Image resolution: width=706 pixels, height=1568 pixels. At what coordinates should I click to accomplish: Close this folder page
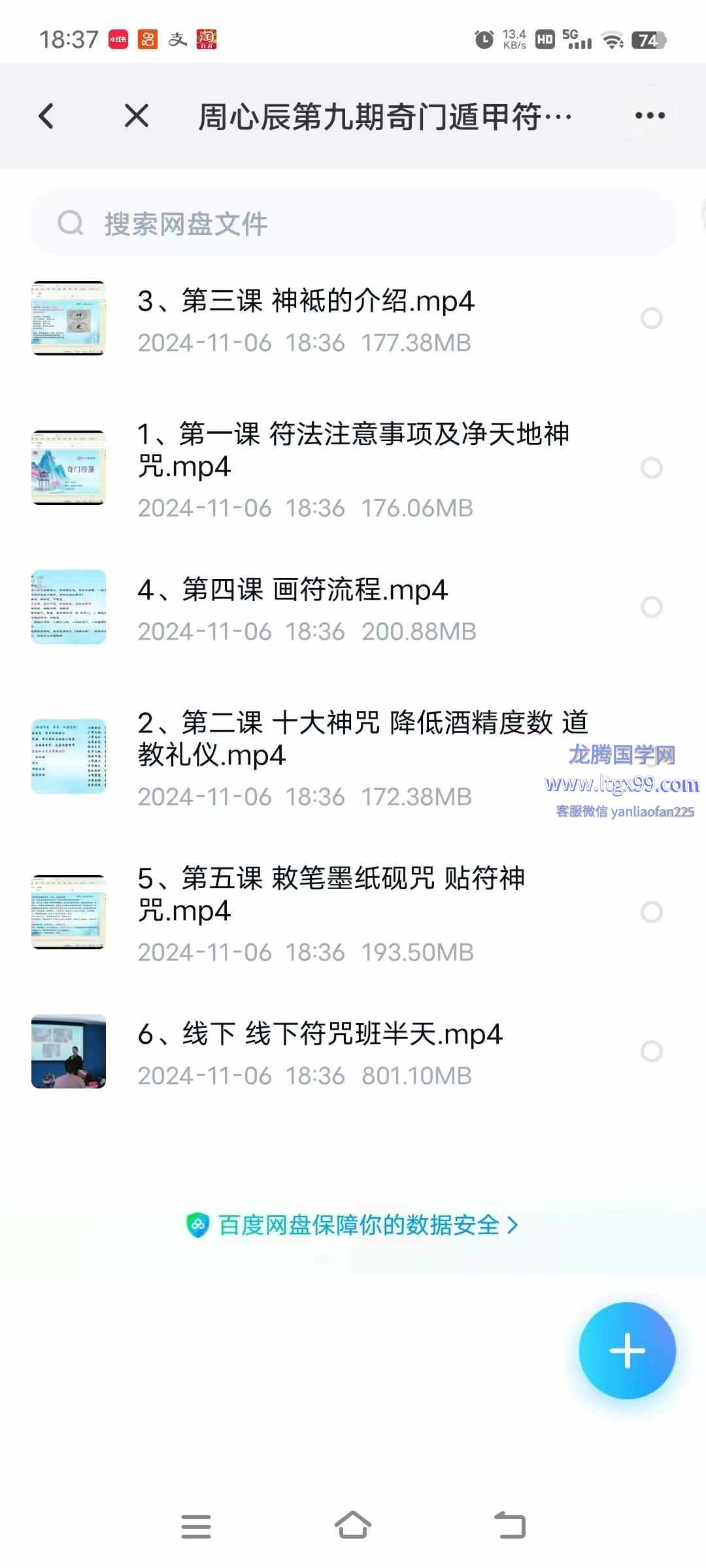pyautogui.click(x=137, y=116)
